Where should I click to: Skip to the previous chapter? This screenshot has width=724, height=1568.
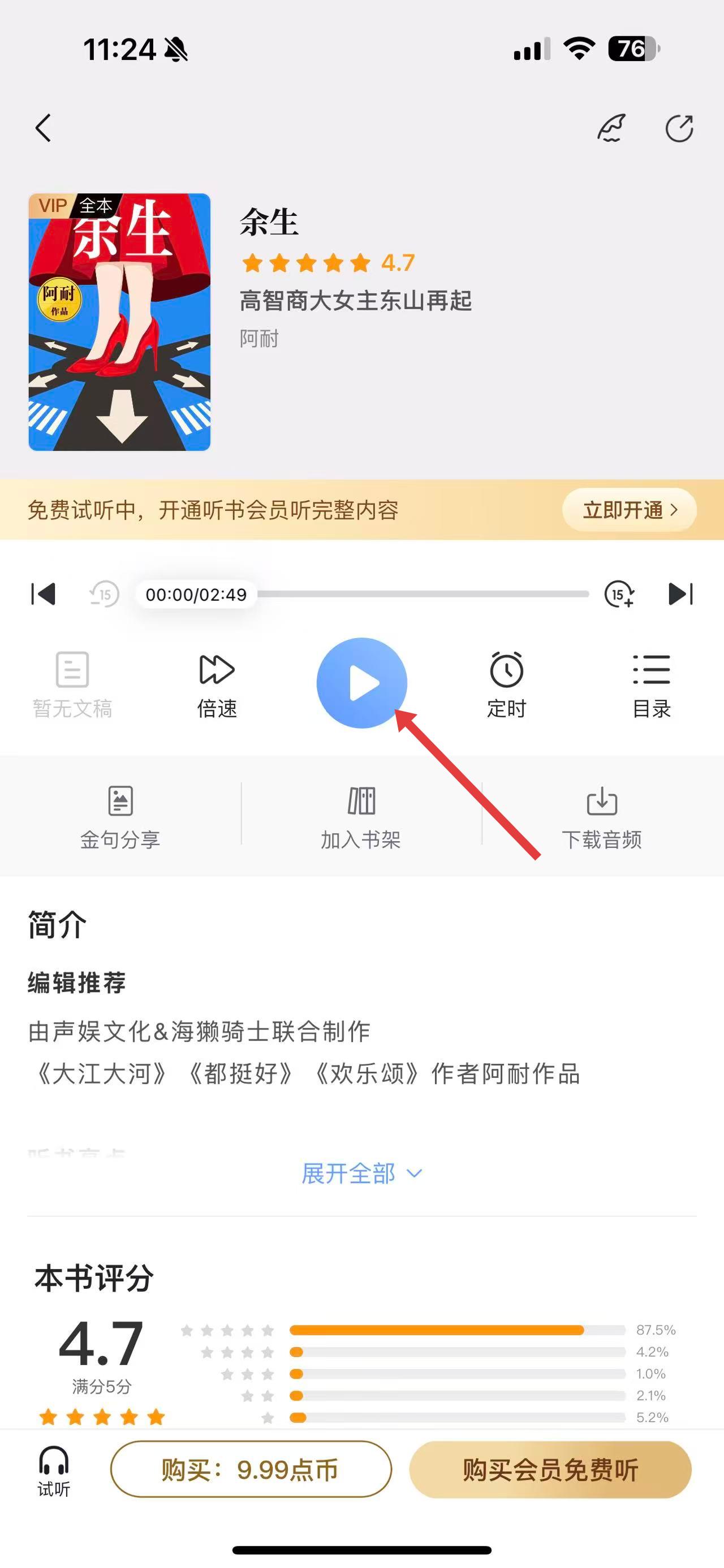tap(43, 594)
